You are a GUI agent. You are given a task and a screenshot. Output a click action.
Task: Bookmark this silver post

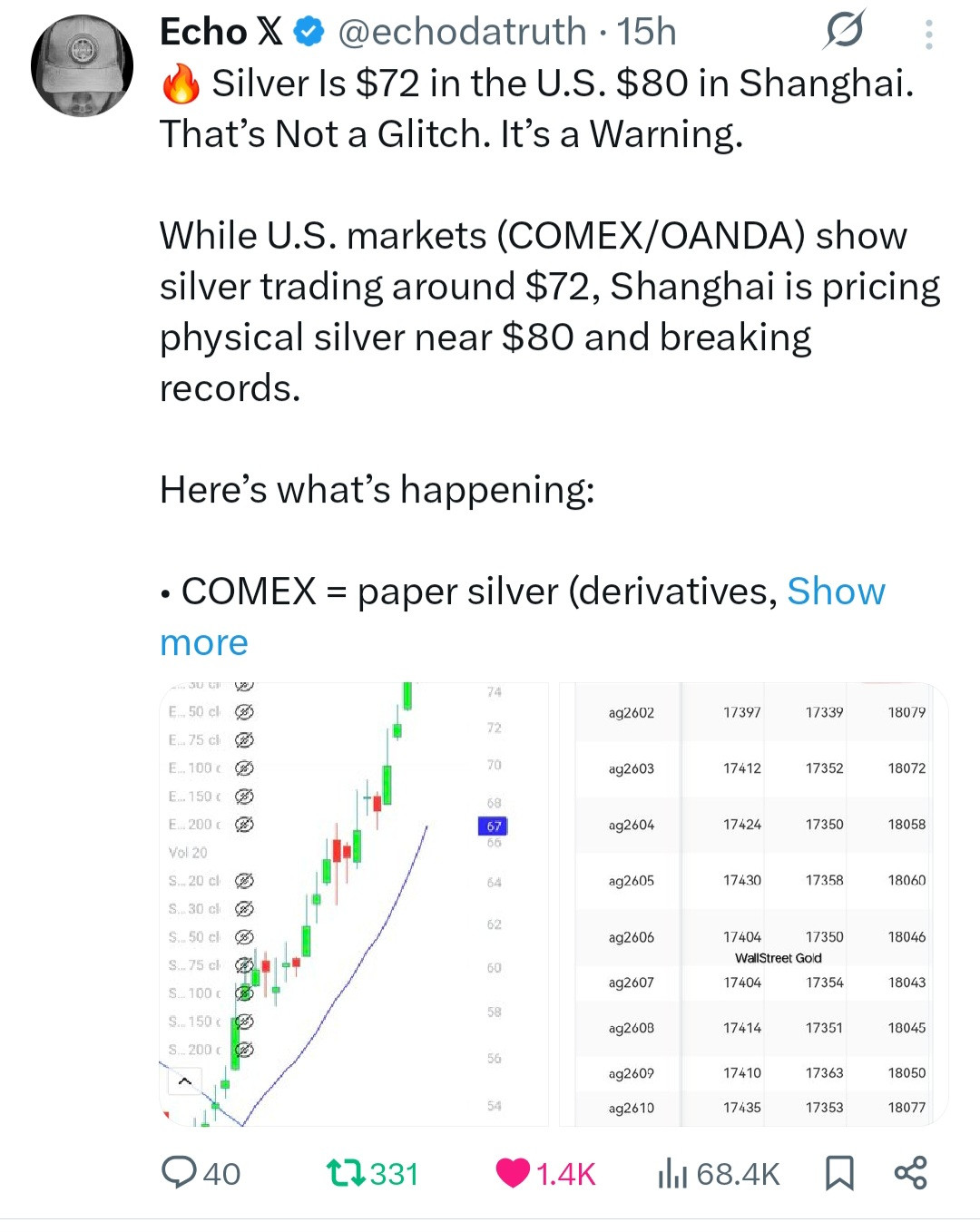tap(839, 1173)
